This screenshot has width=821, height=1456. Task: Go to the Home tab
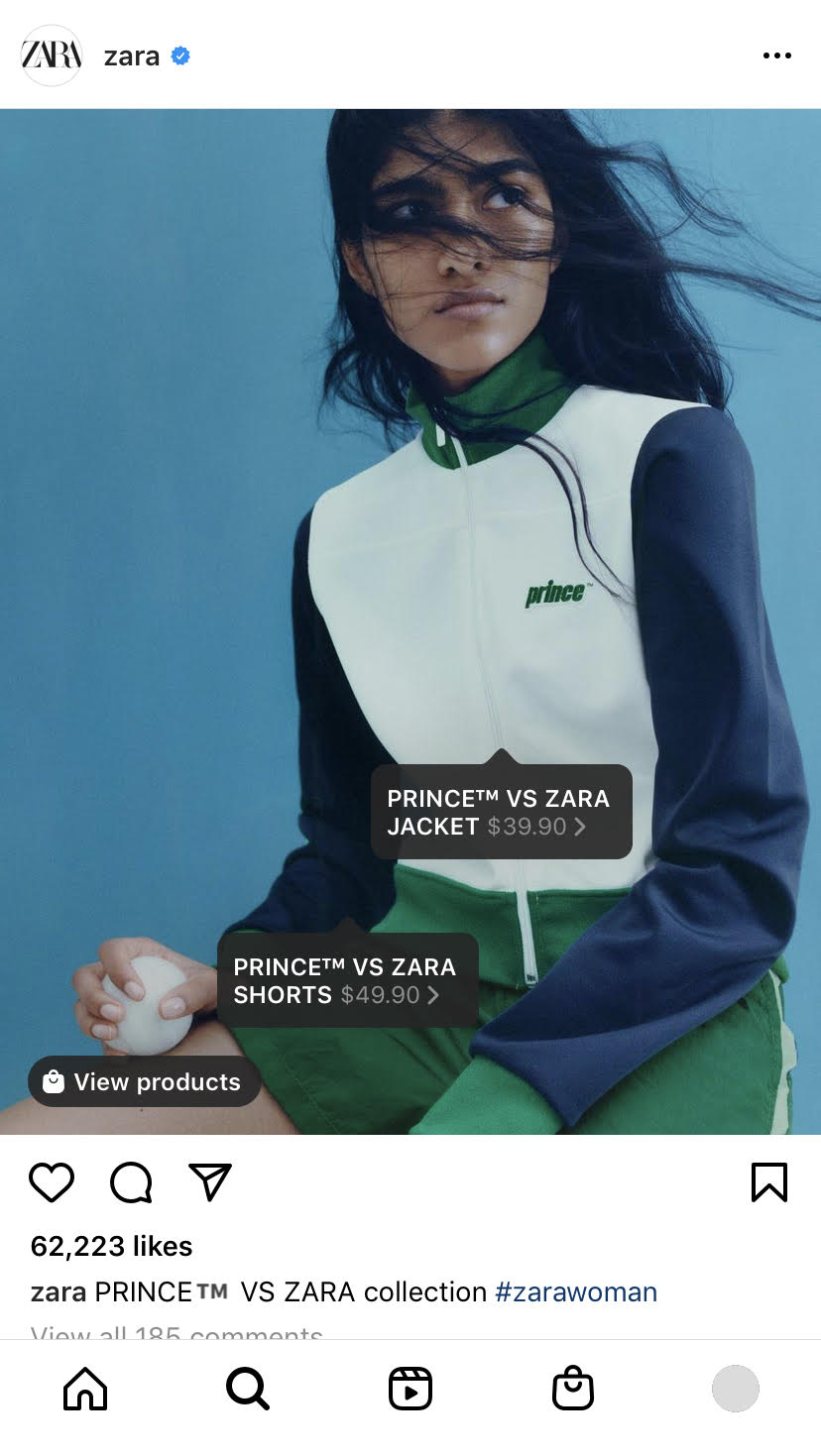85,1389
